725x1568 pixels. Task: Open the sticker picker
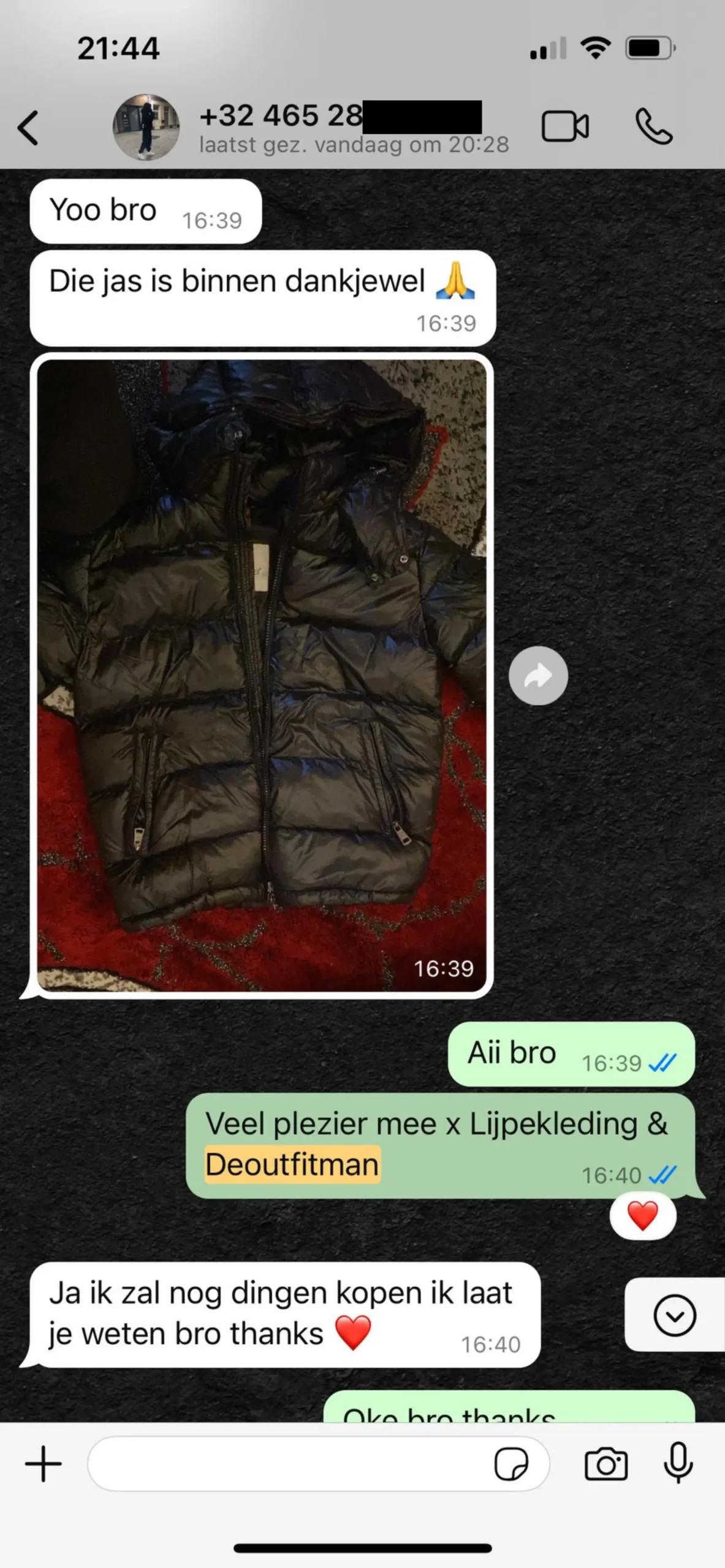click(511, 1464)
